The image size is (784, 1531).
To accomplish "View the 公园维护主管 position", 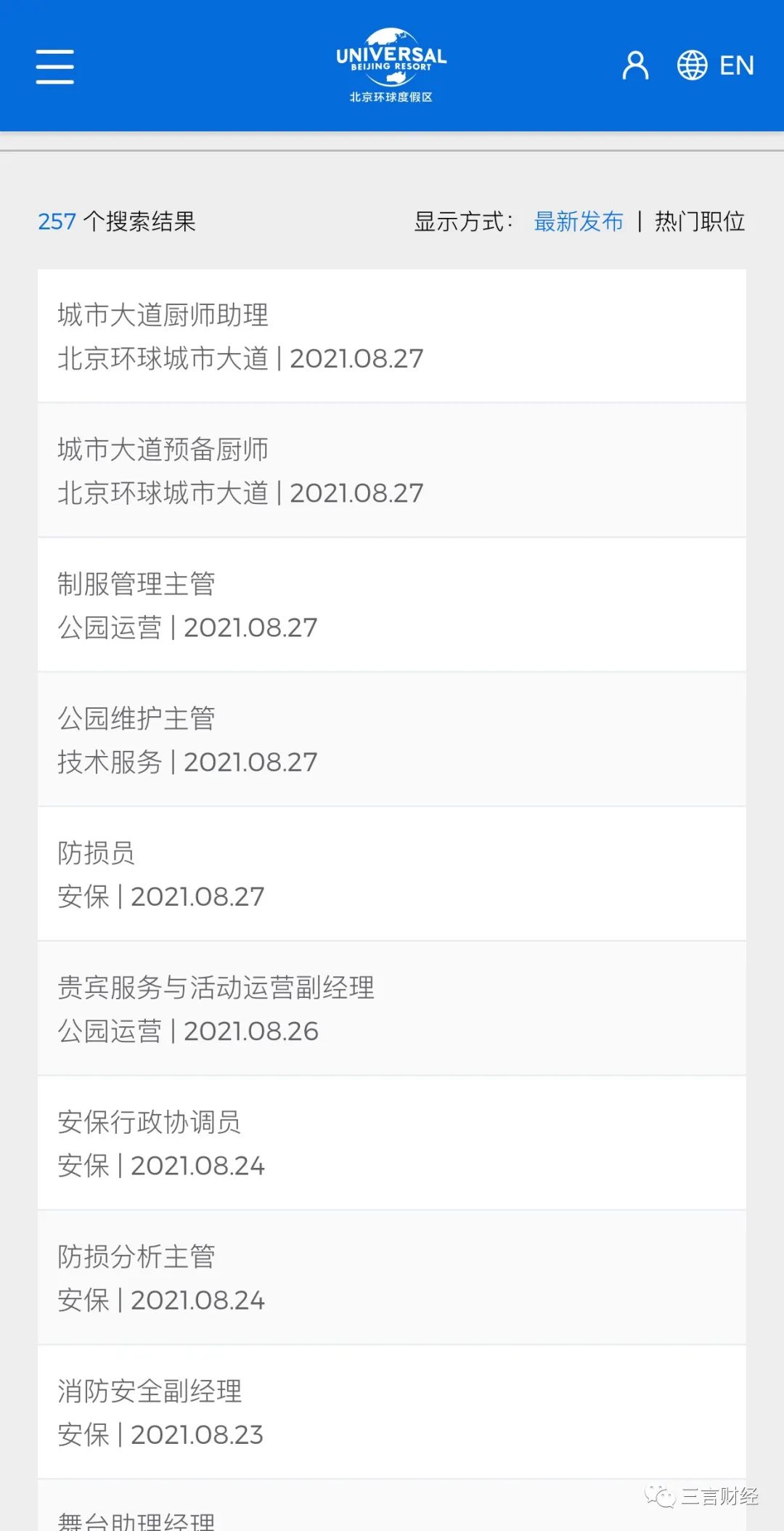I will [391, 739].
